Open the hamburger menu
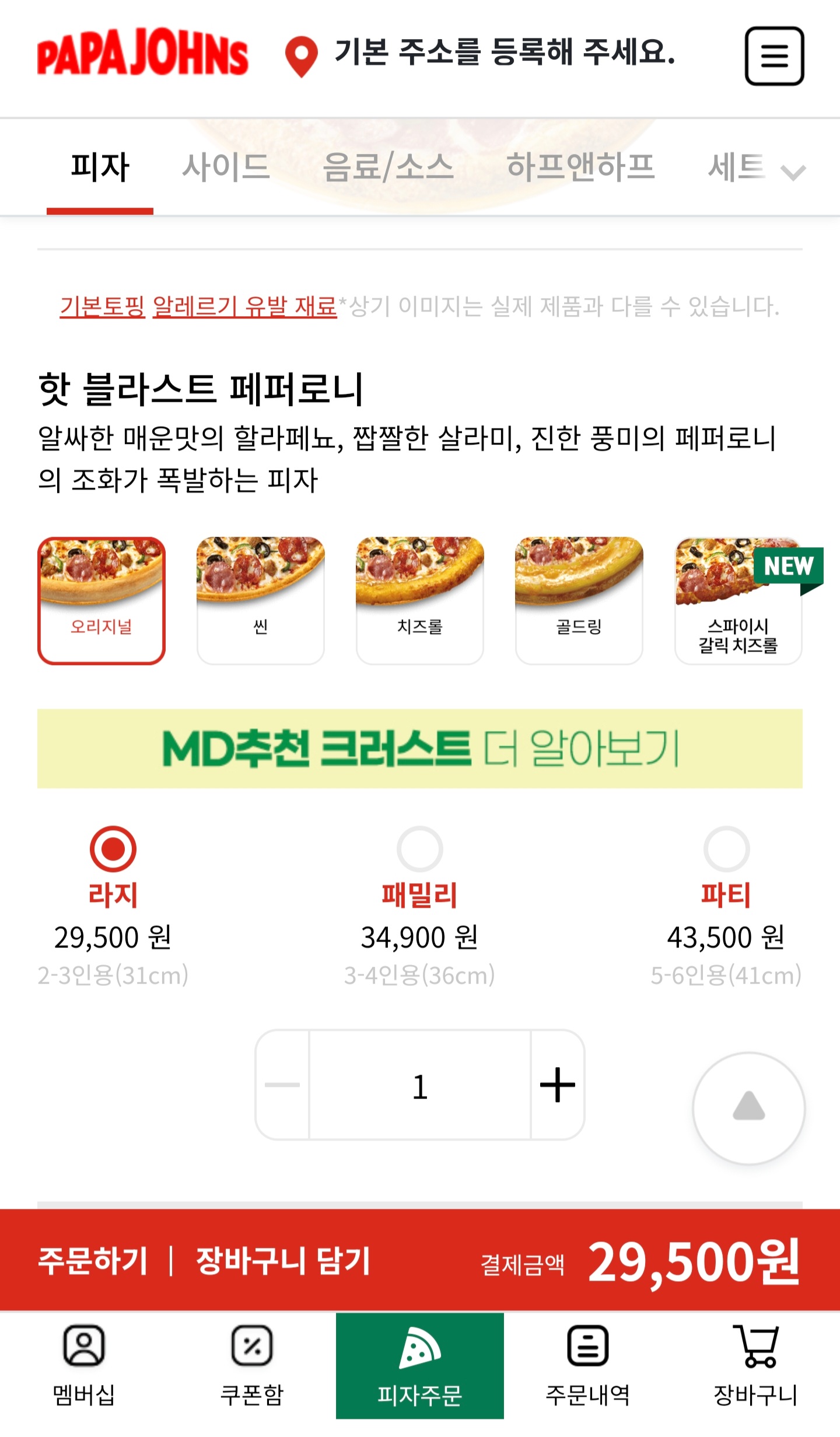 (x=774, y=56)
